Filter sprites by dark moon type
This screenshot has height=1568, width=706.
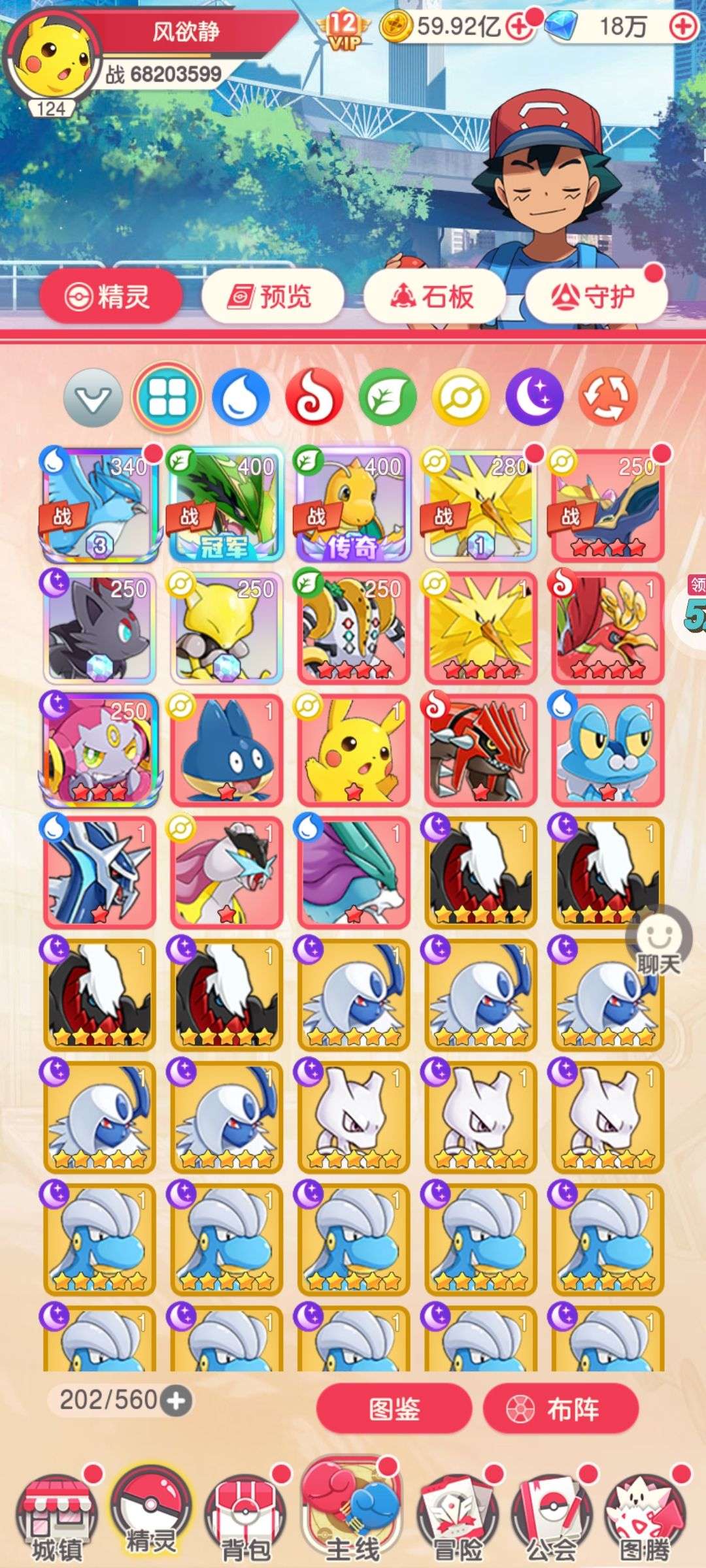point(534,397)
